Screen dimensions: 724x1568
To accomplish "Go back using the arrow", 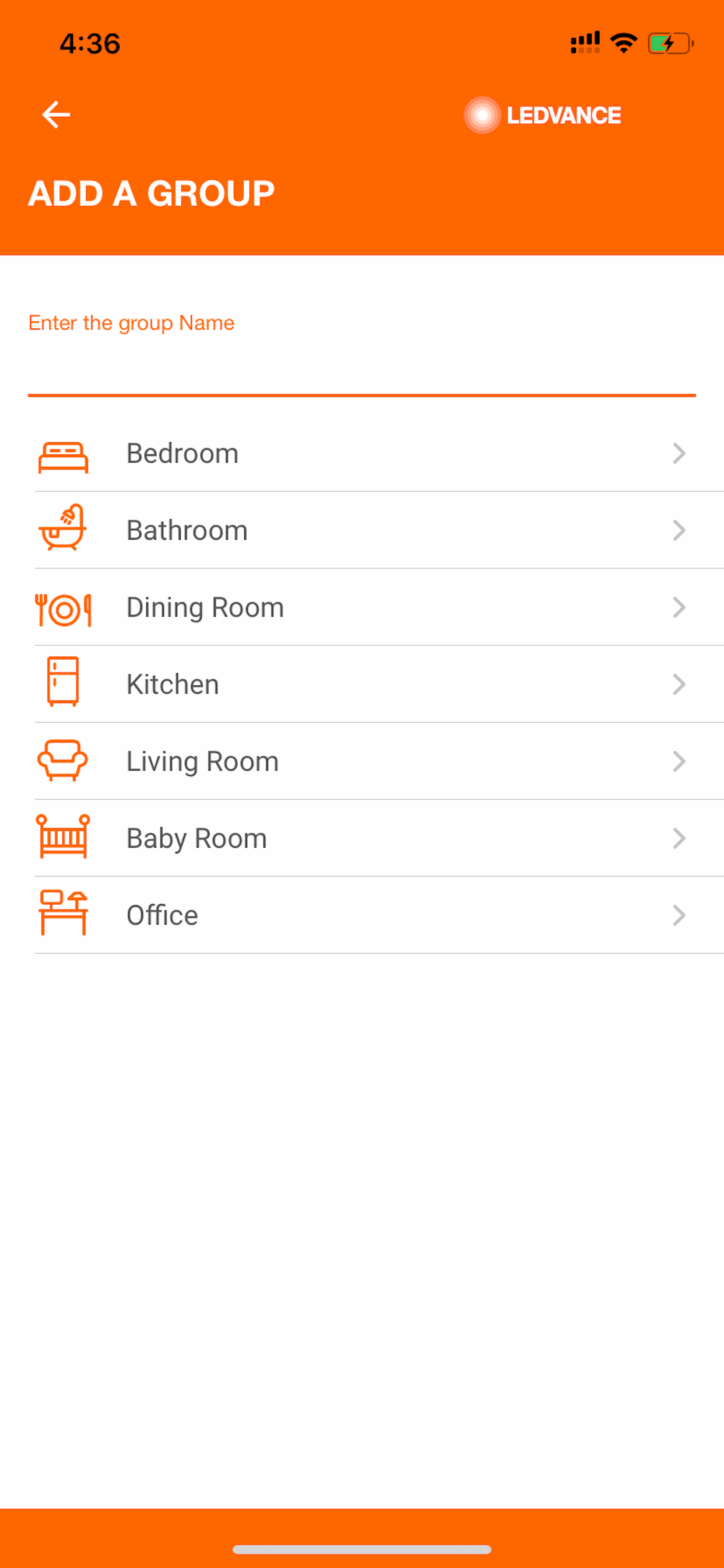I will click(x=56, y=115).
